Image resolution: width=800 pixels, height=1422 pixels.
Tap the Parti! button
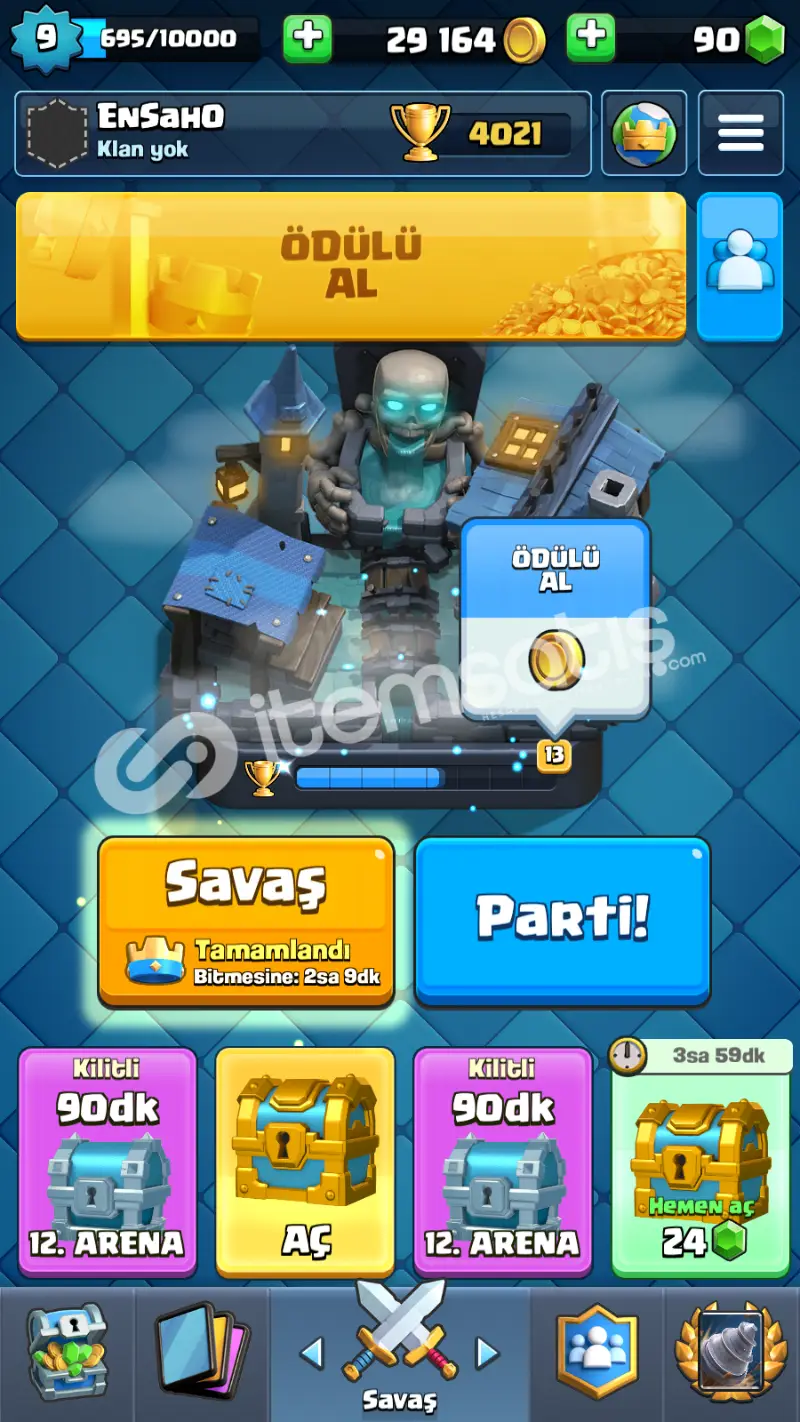[x=562, y=920]
